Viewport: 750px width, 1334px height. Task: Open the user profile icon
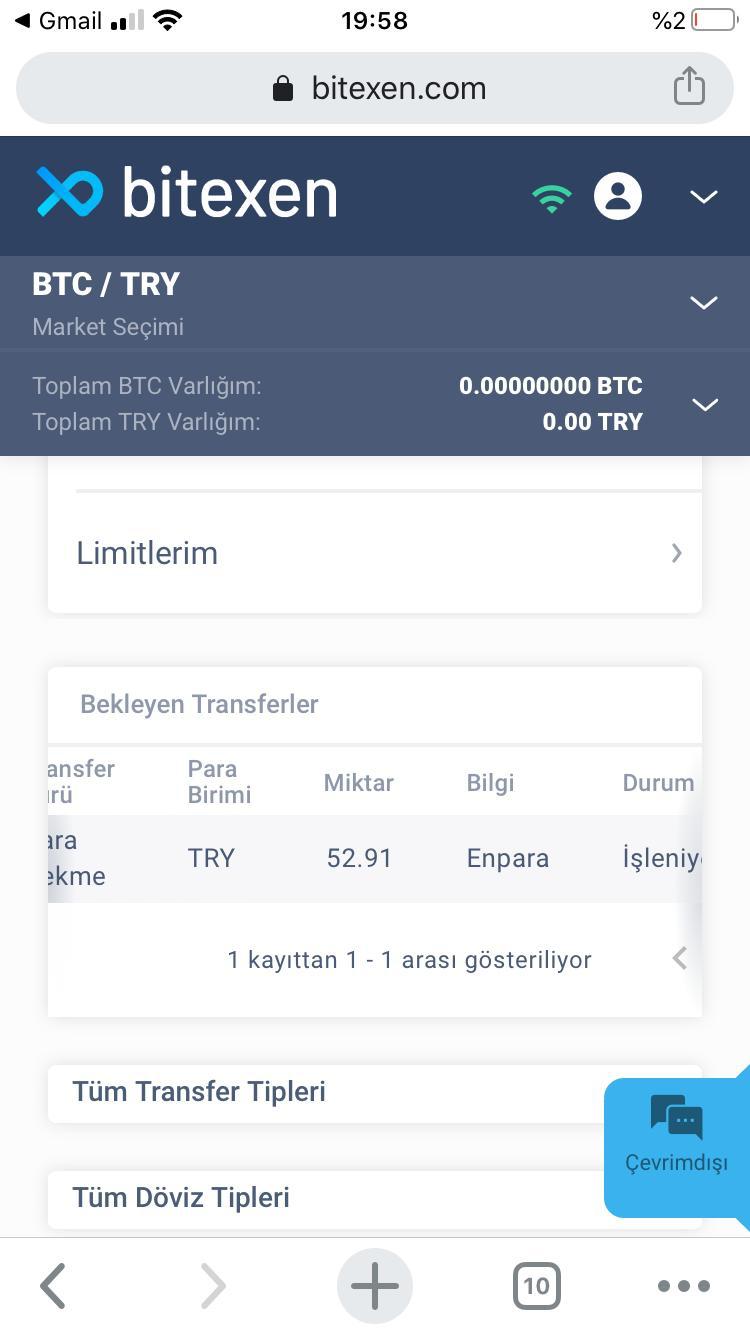[x=618, y=196]
